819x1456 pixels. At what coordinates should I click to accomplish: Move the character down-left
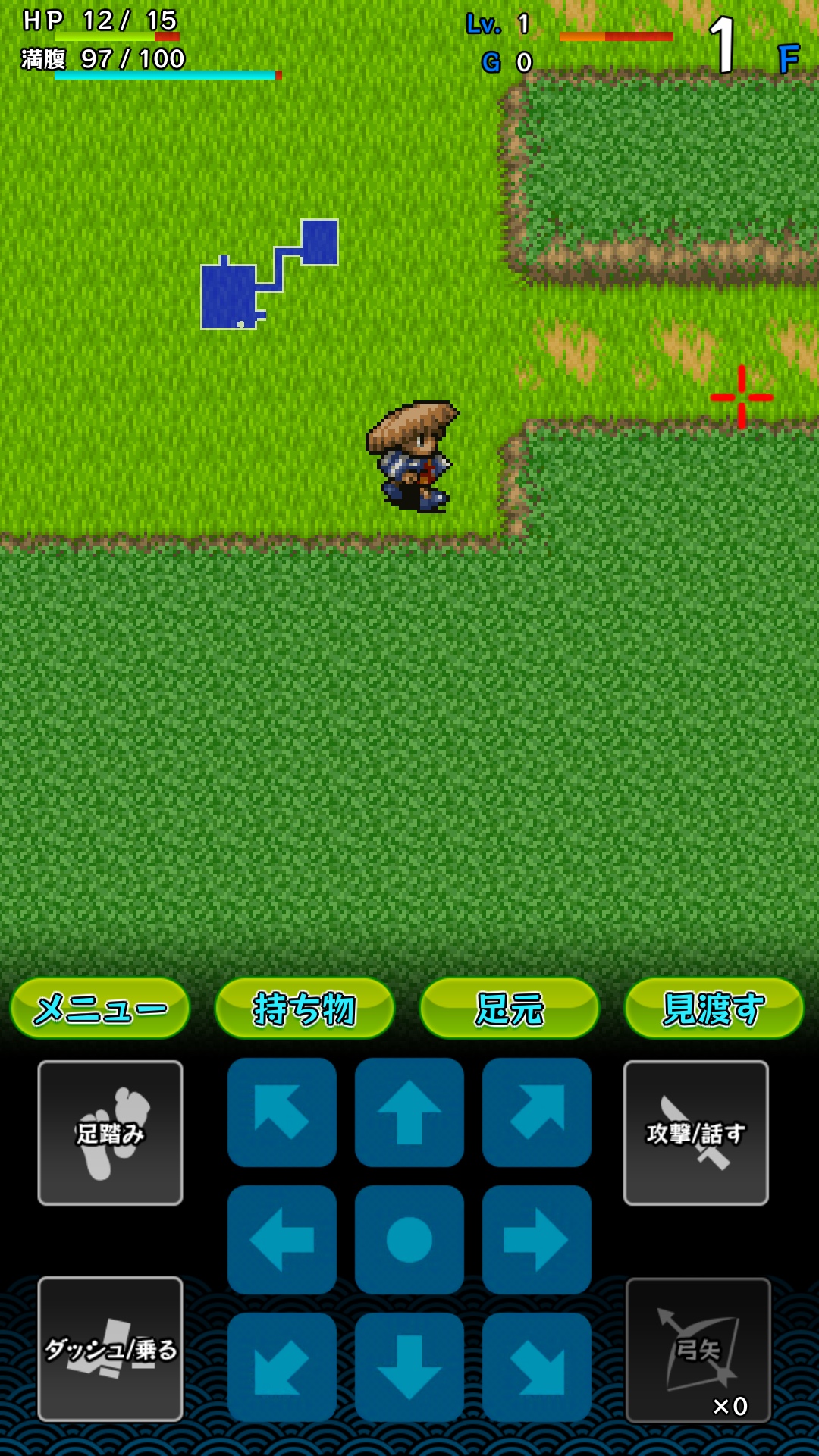tap(282, 1367)
